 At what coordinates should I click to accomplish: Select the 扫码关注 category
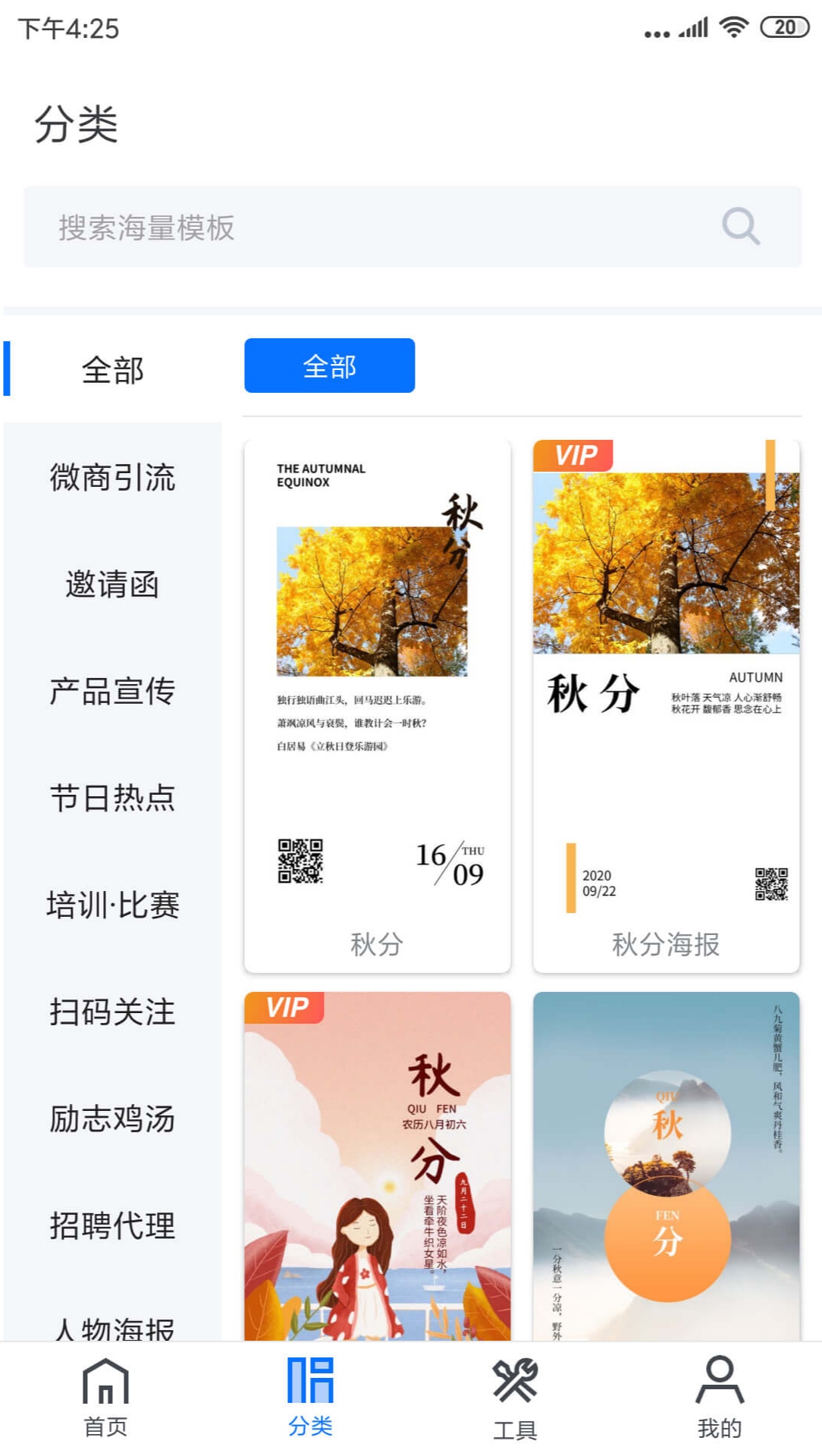click(x=112, y=1012)
